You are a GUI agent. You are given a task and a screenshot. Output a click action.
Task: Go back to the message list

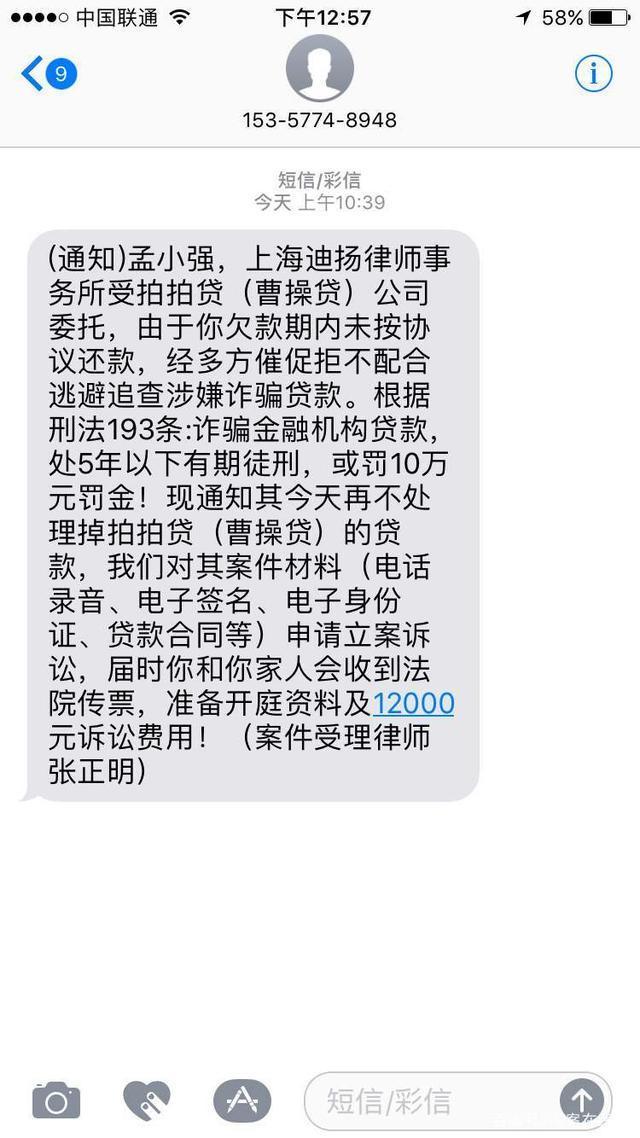click(49, 74)
